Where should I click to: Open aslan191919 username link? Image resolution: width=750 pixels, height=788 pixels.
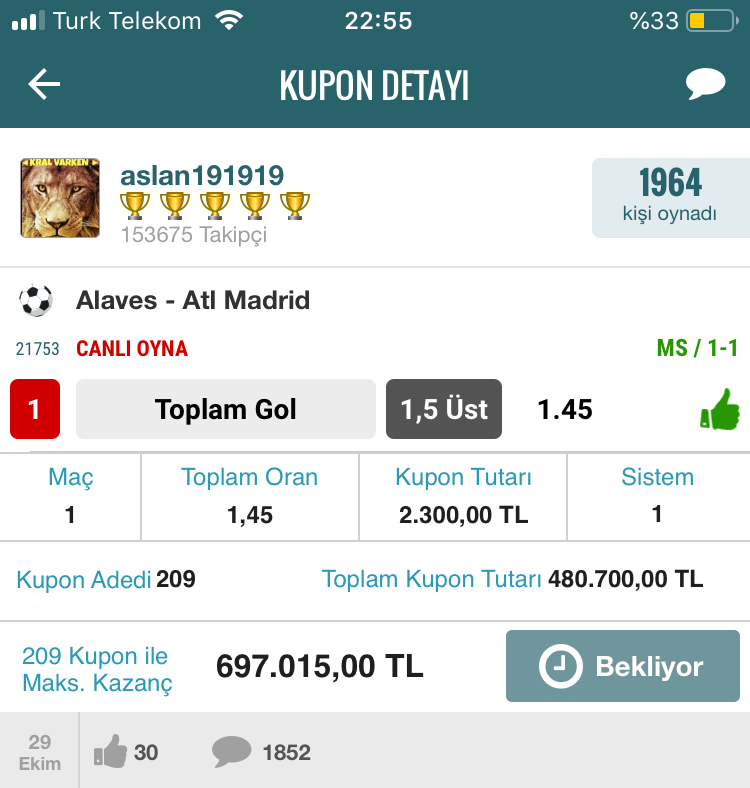coord(202,175)
